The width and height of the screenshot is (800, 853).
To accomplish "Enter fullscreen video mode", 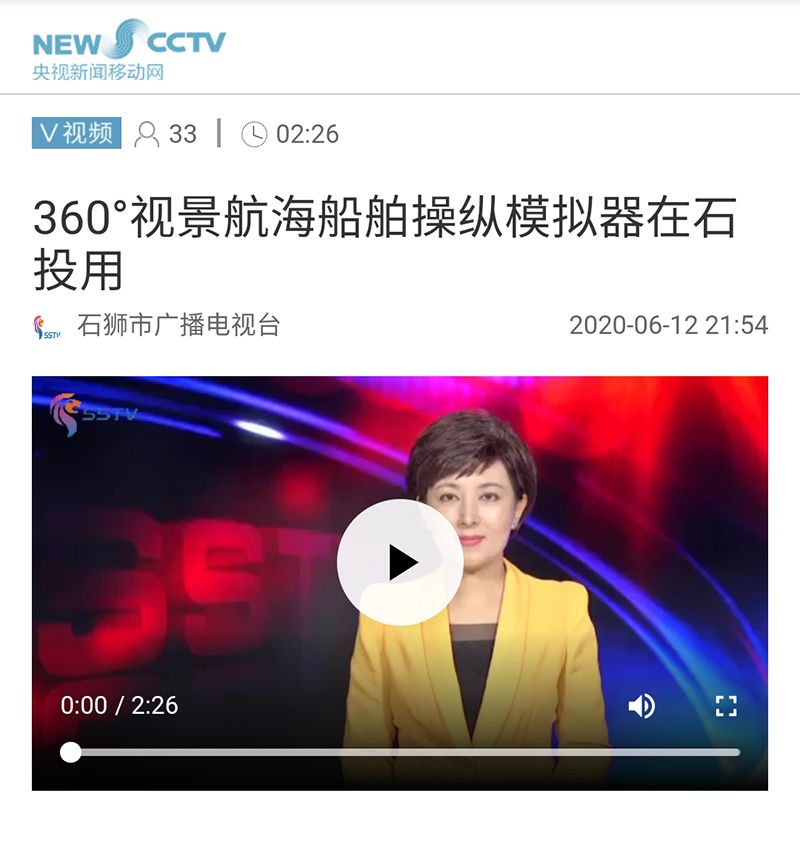I will click(726, 706).
